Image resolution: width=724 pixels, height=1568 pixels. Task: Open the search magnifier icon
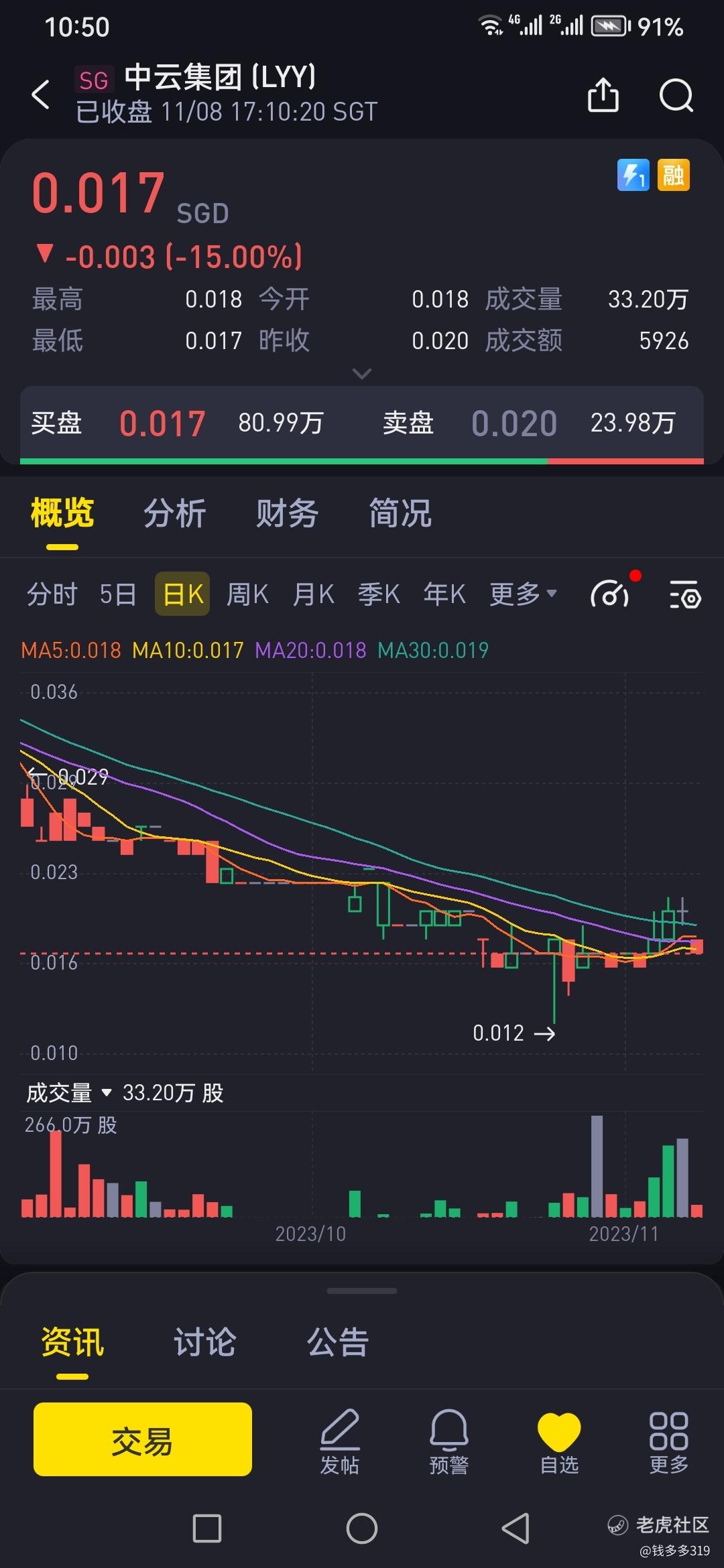(x=675, y=94)
